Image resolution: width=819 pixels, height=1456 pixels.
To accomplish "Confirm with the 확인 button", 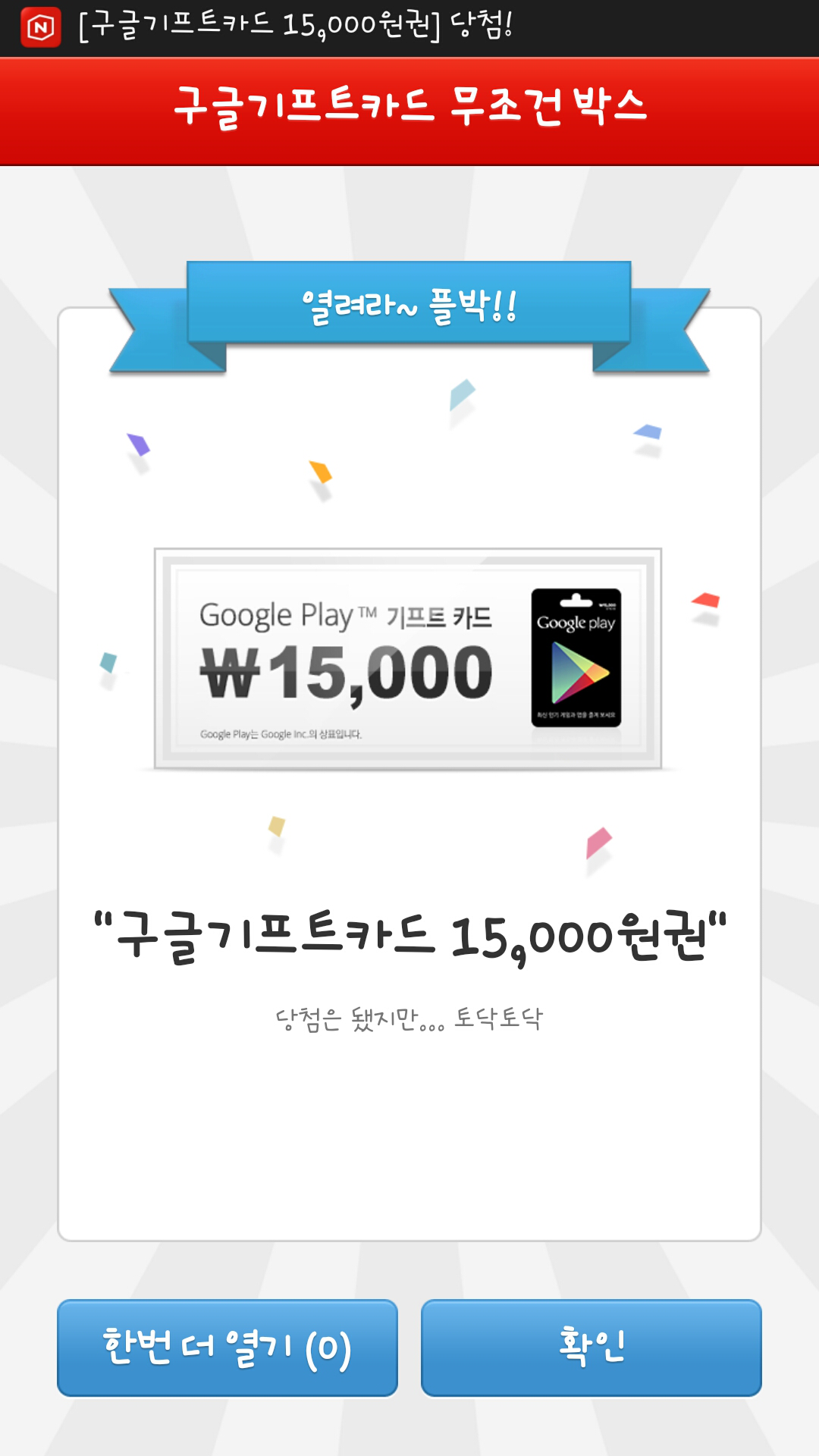I will point(591,1348).
